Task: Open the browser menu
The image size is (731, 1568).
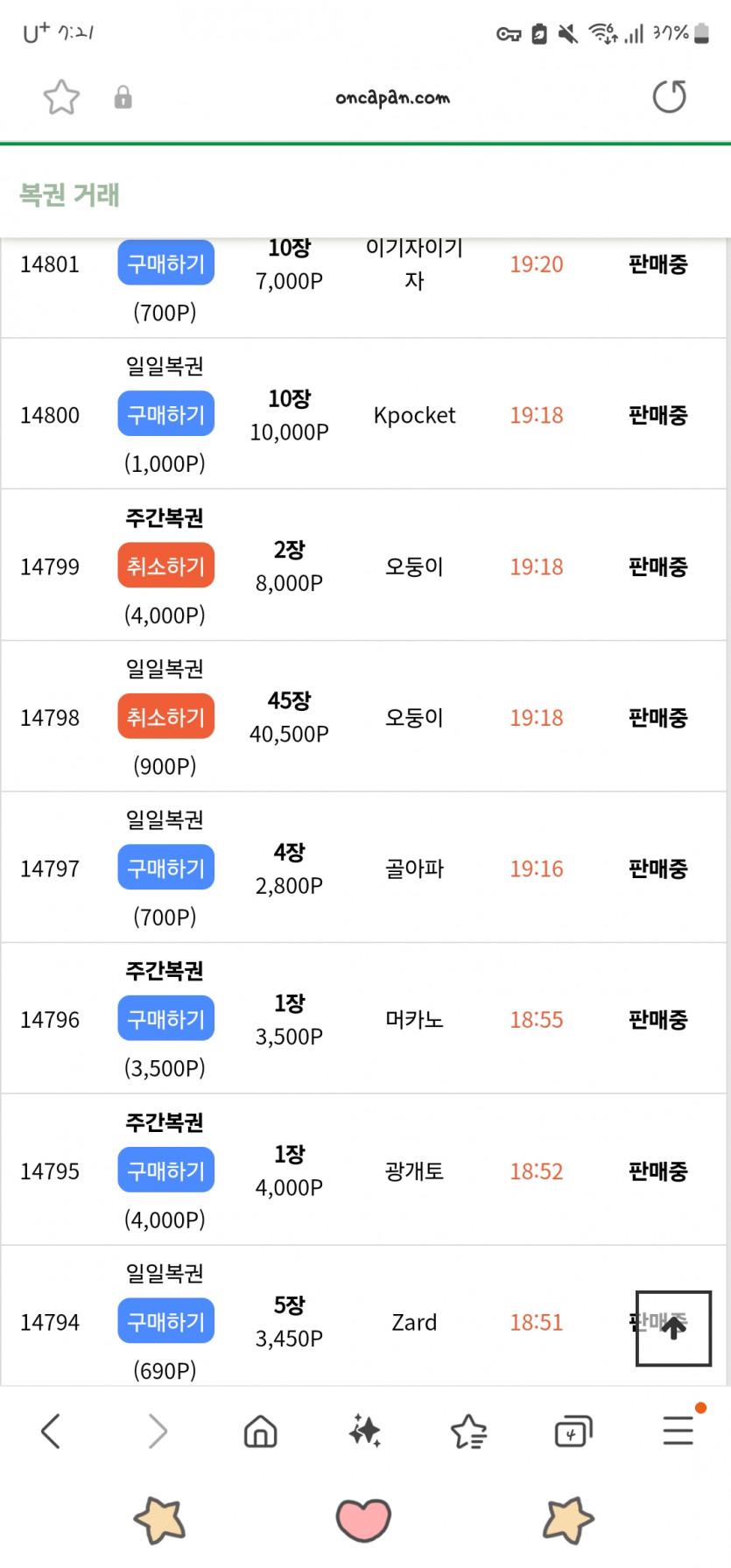Action: point(678,1431)
